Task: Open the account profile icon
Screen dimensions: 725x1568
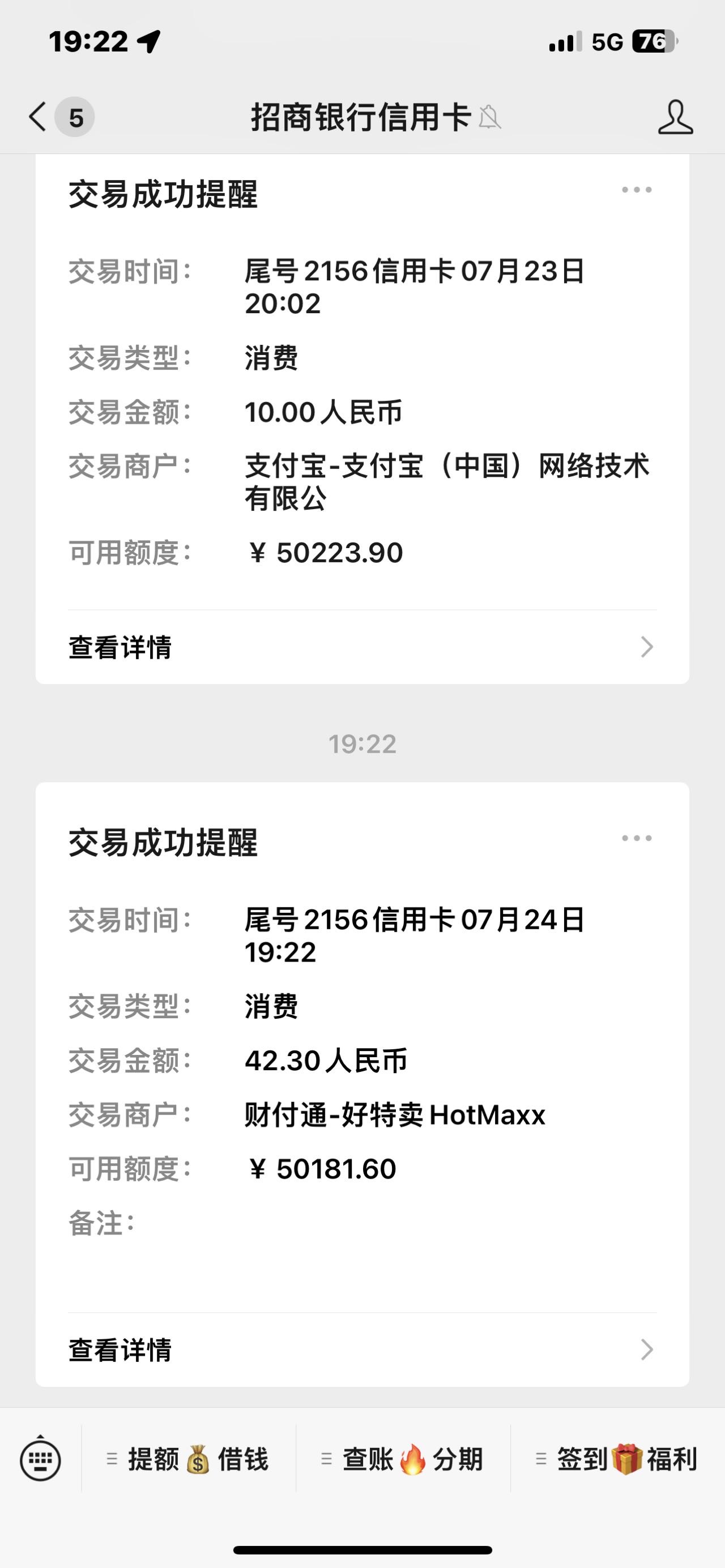Action: (675, 117)
